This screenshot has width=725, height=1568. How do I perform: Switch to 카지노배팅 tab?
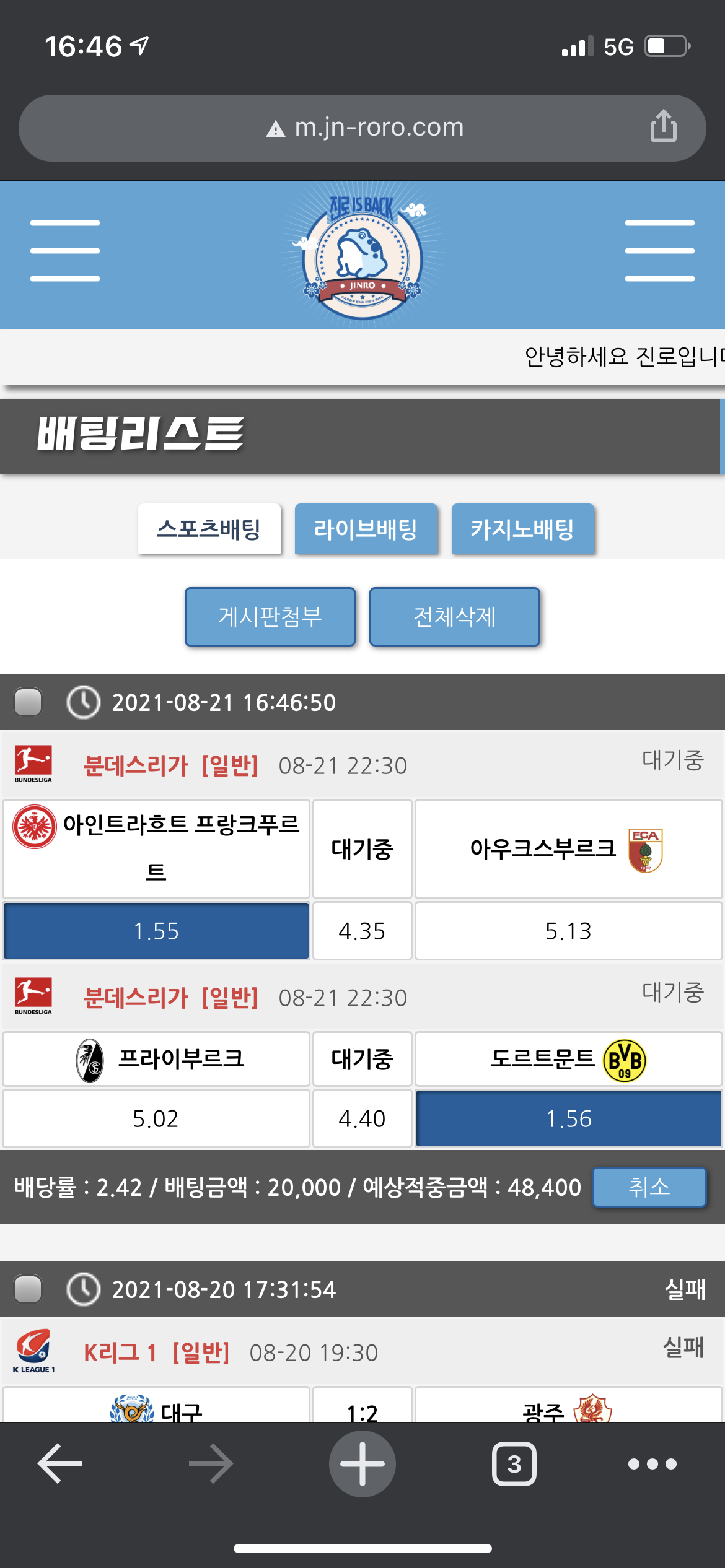pyautogui.click(x=522, y=529)
